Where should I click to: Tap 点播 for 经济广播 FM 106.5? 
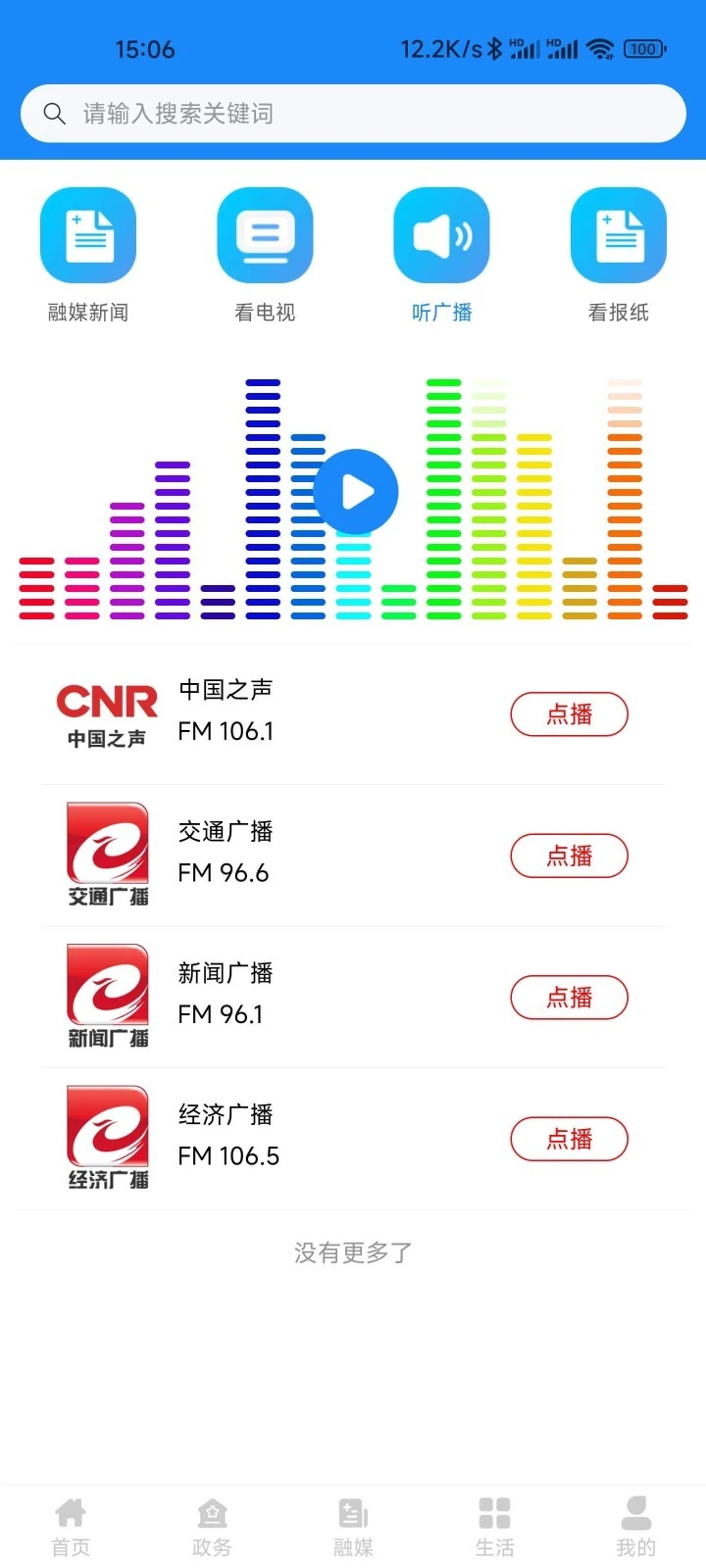coord(569,1139)
